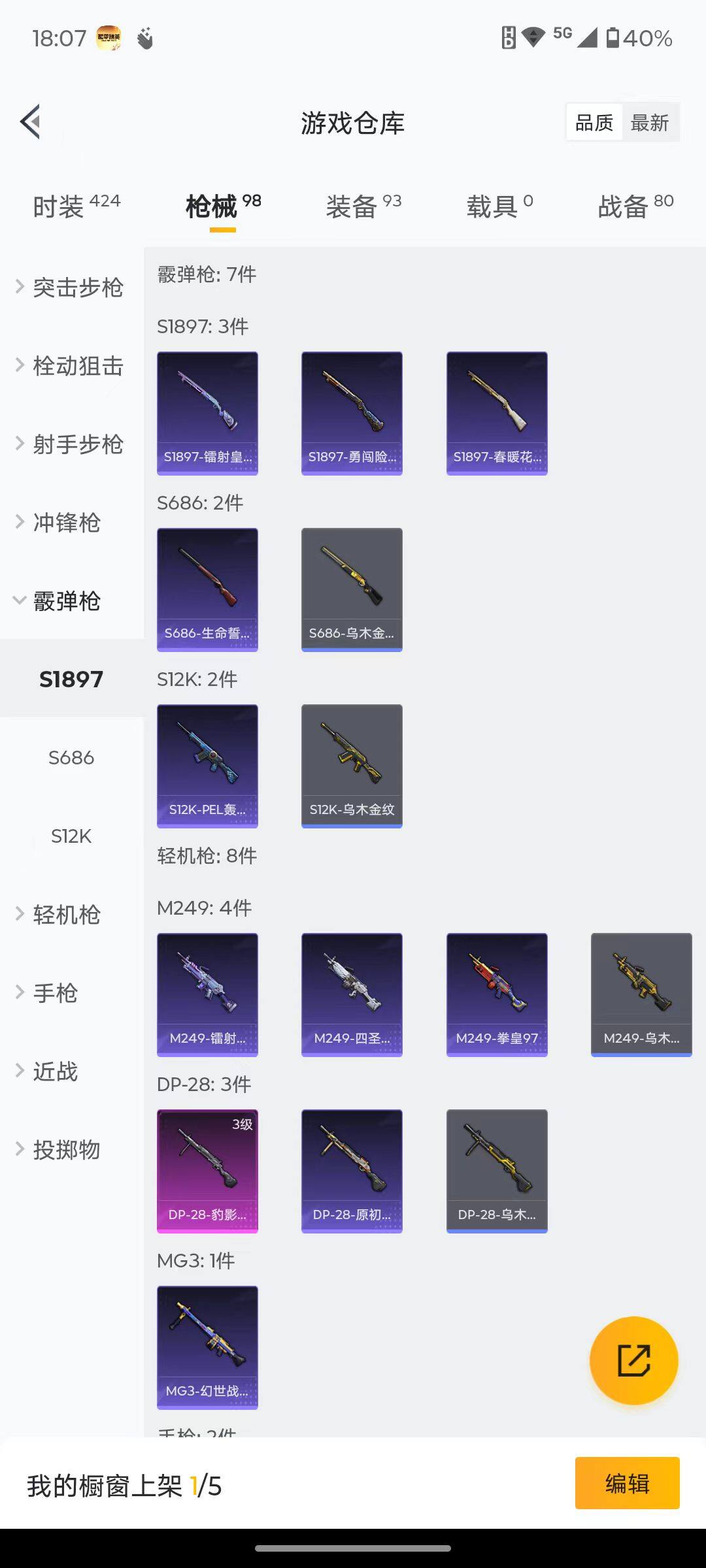Image resolution: width=706 pixels, height=1568 pixels.
Task: Open the 战备 tab
Action: click(x=635, y=206)
